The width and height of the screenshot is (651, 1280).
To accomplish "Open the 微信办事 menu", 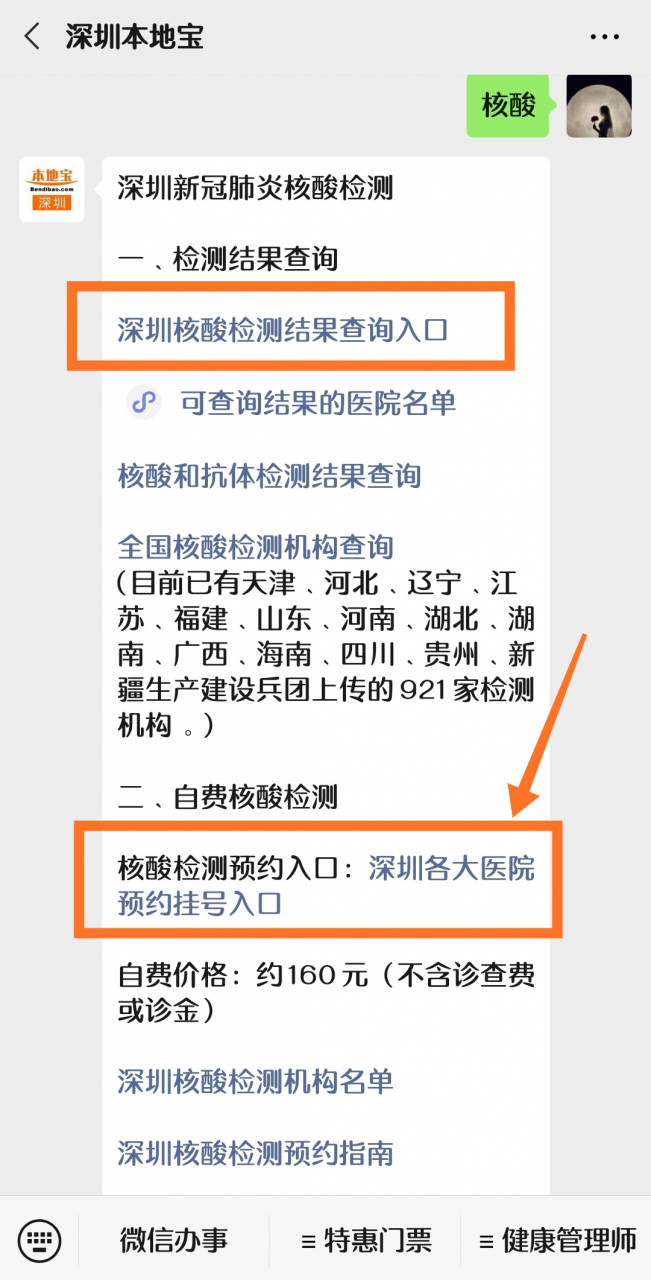I will (x=174, y=1241).
